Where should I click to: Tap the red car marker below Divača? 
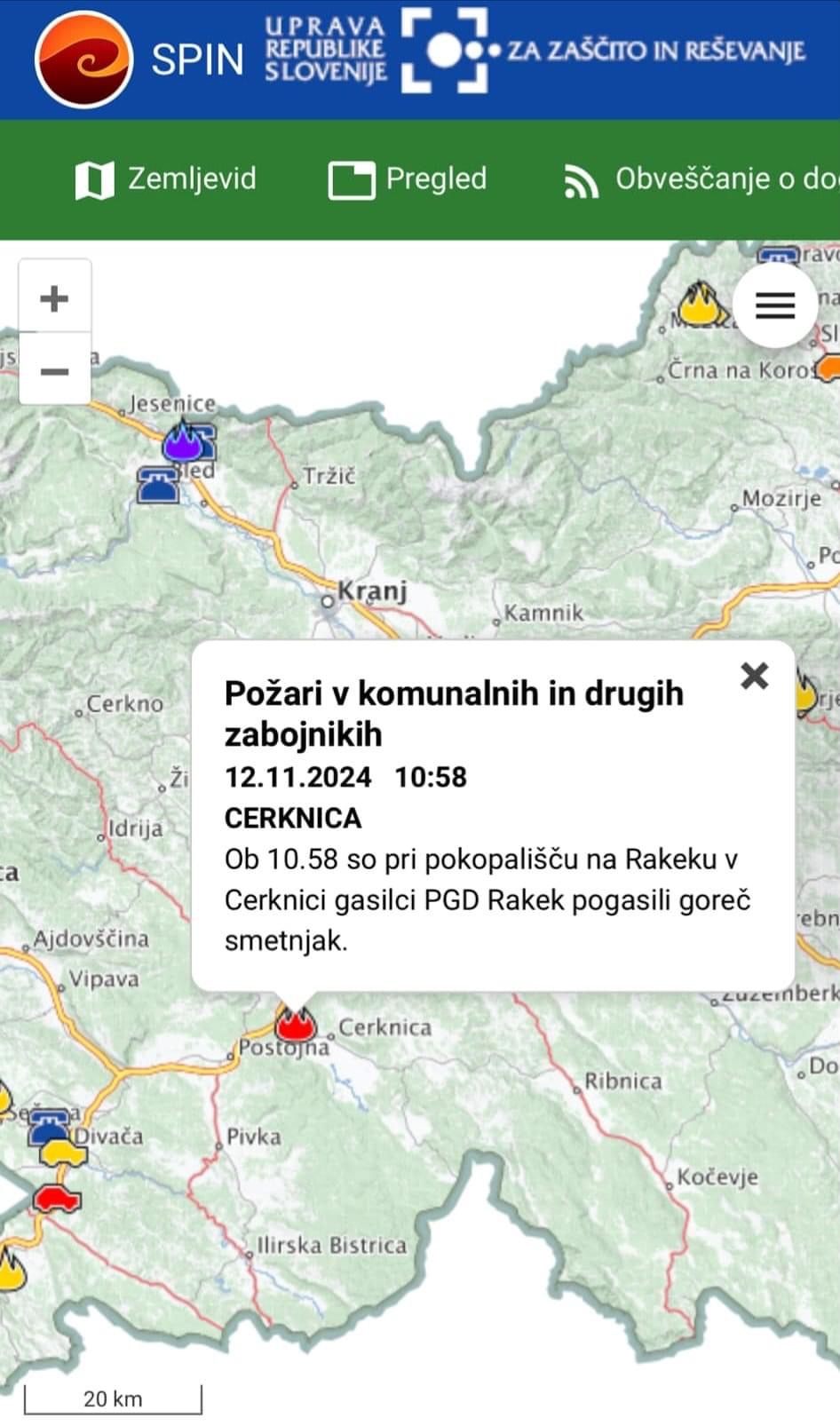coord(57,1199)
